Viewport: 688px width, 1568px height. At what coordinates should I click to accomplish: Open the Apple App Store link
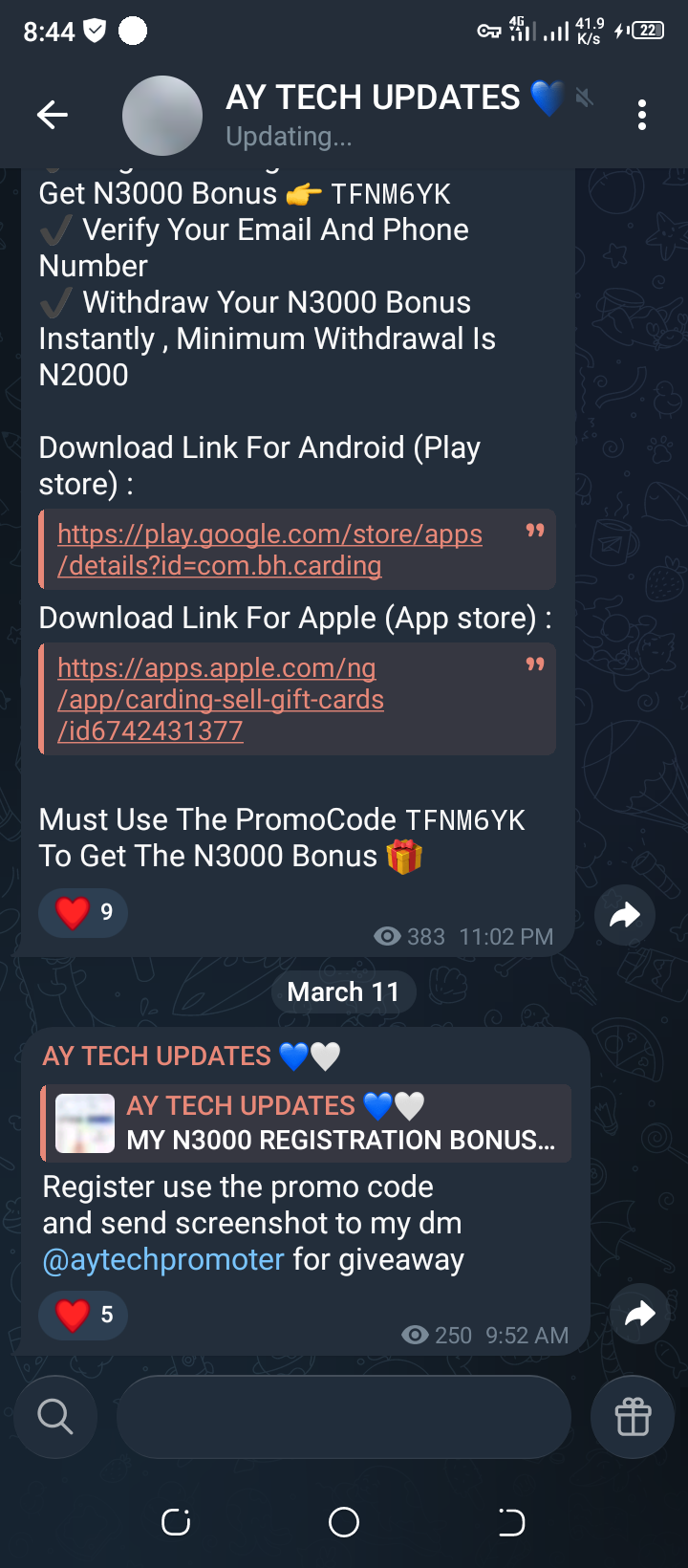coord(220,699)
